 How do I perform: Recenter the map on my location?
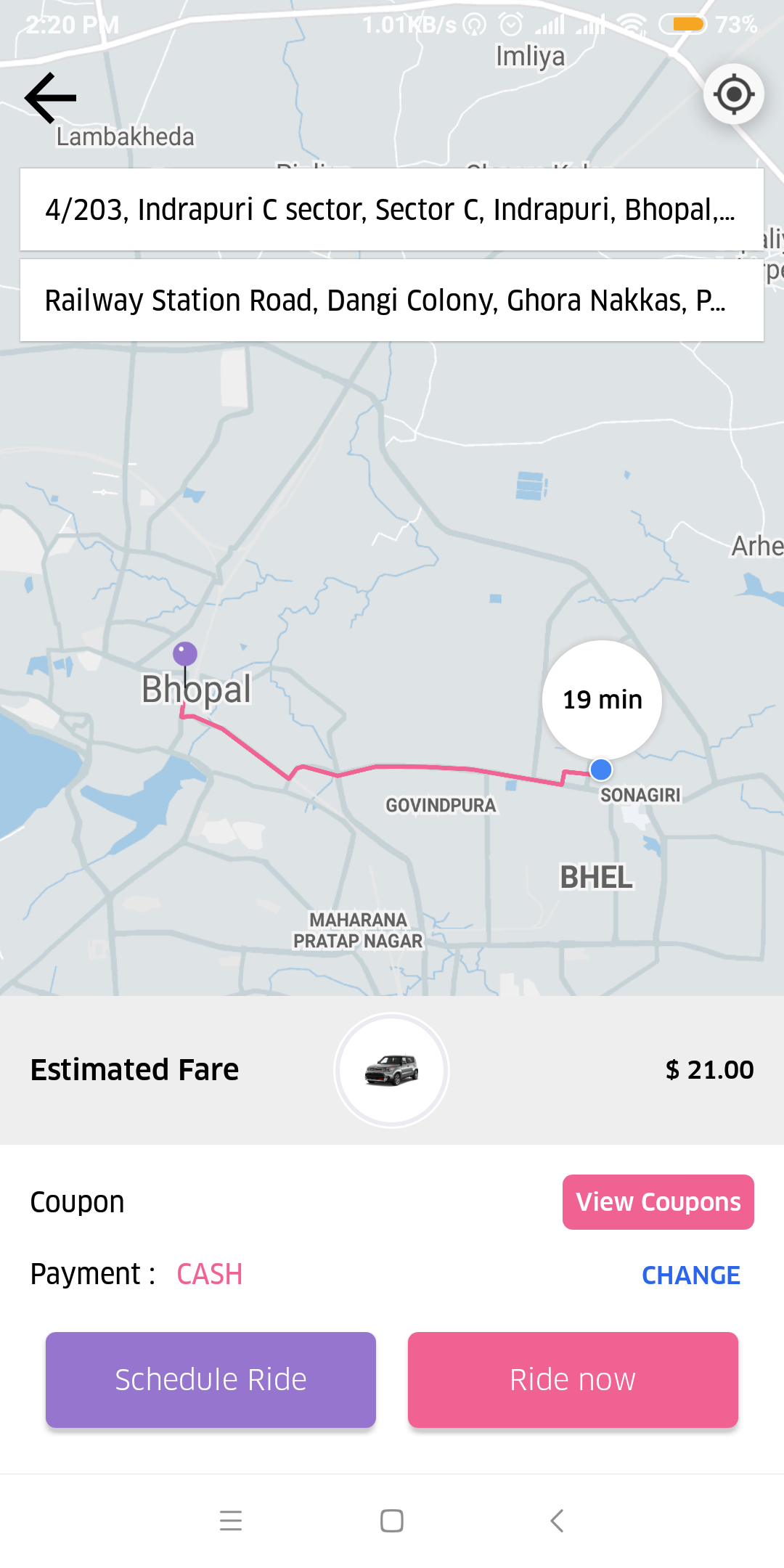click(733, 94)
